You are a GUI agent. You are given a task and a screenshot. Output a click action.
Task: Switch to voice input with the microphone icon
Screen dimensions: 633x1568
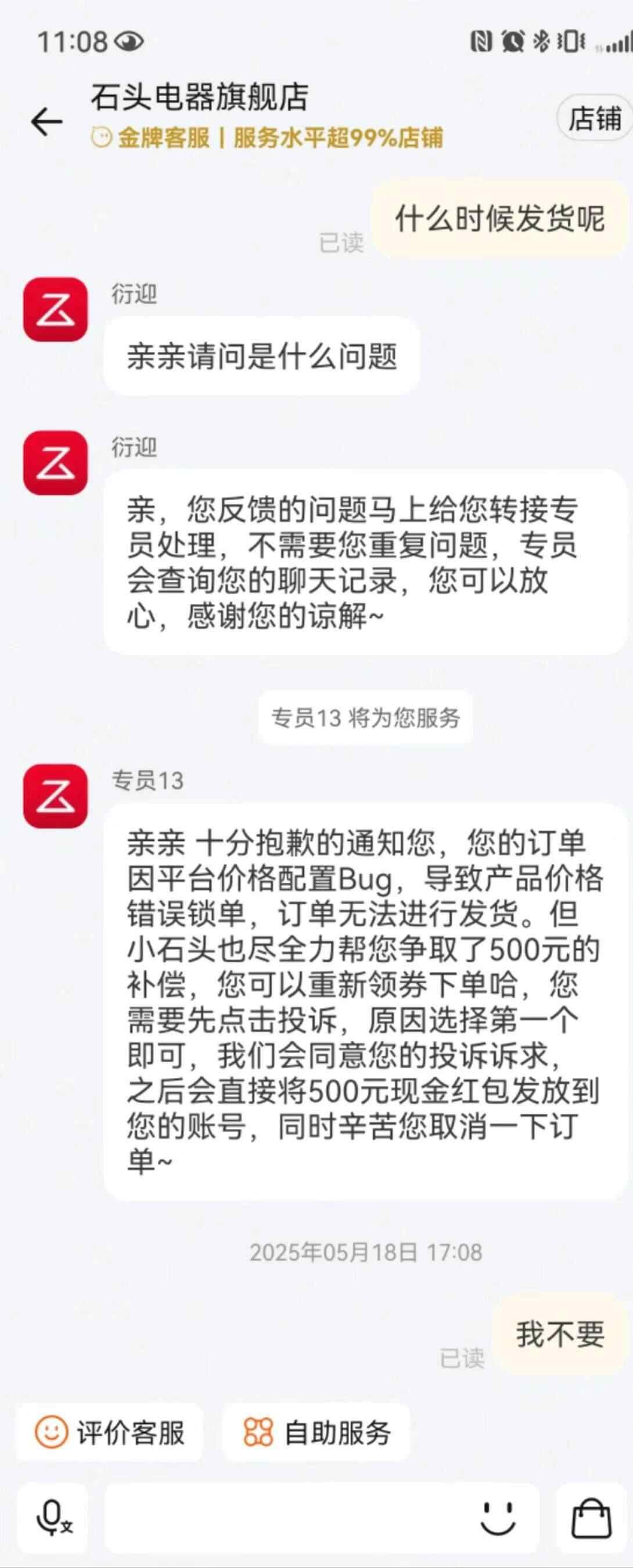point(53,1517)
